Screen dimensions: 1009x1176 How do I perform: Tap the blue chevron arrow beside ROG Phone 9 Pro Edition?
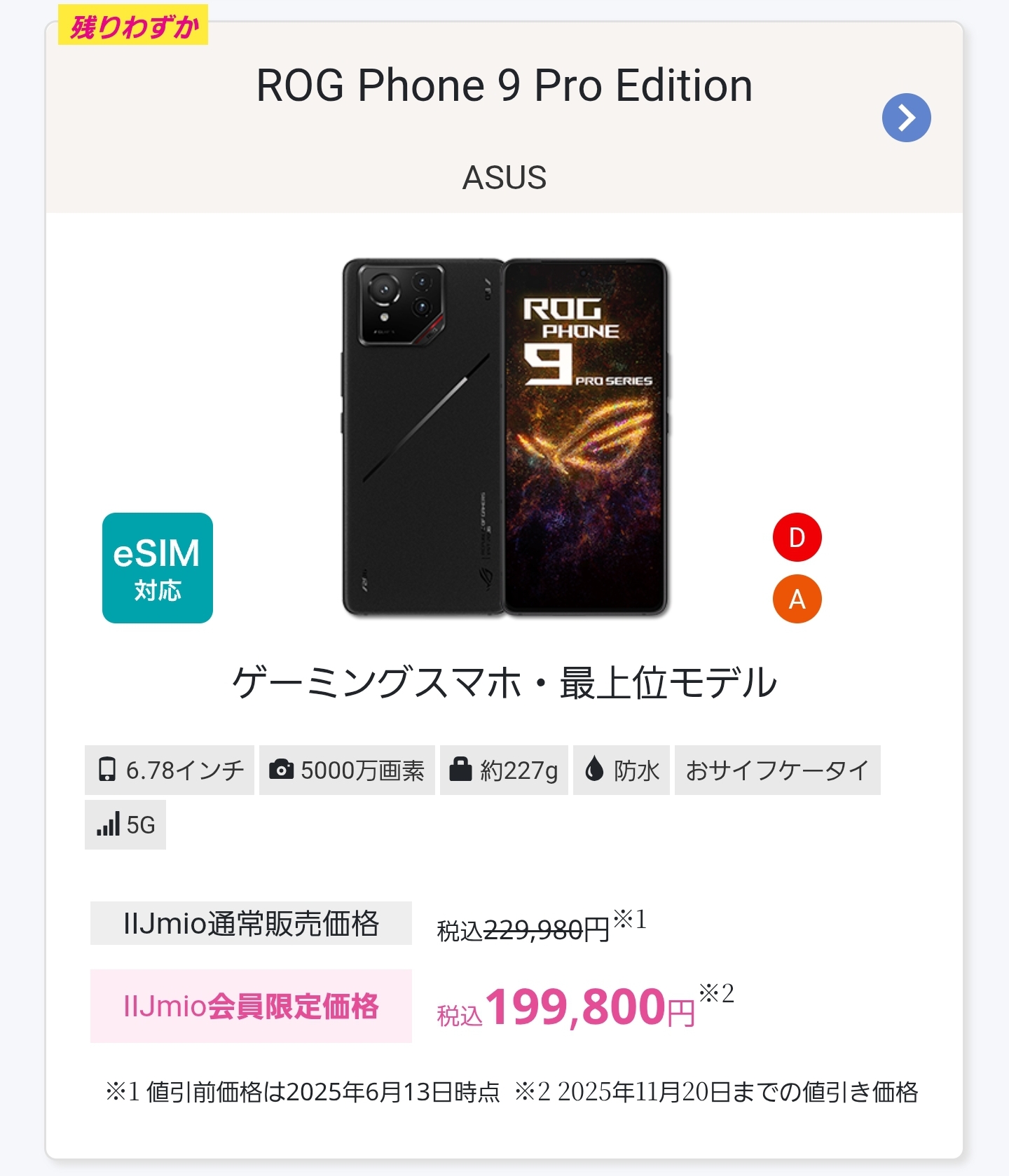click(906, 118)
